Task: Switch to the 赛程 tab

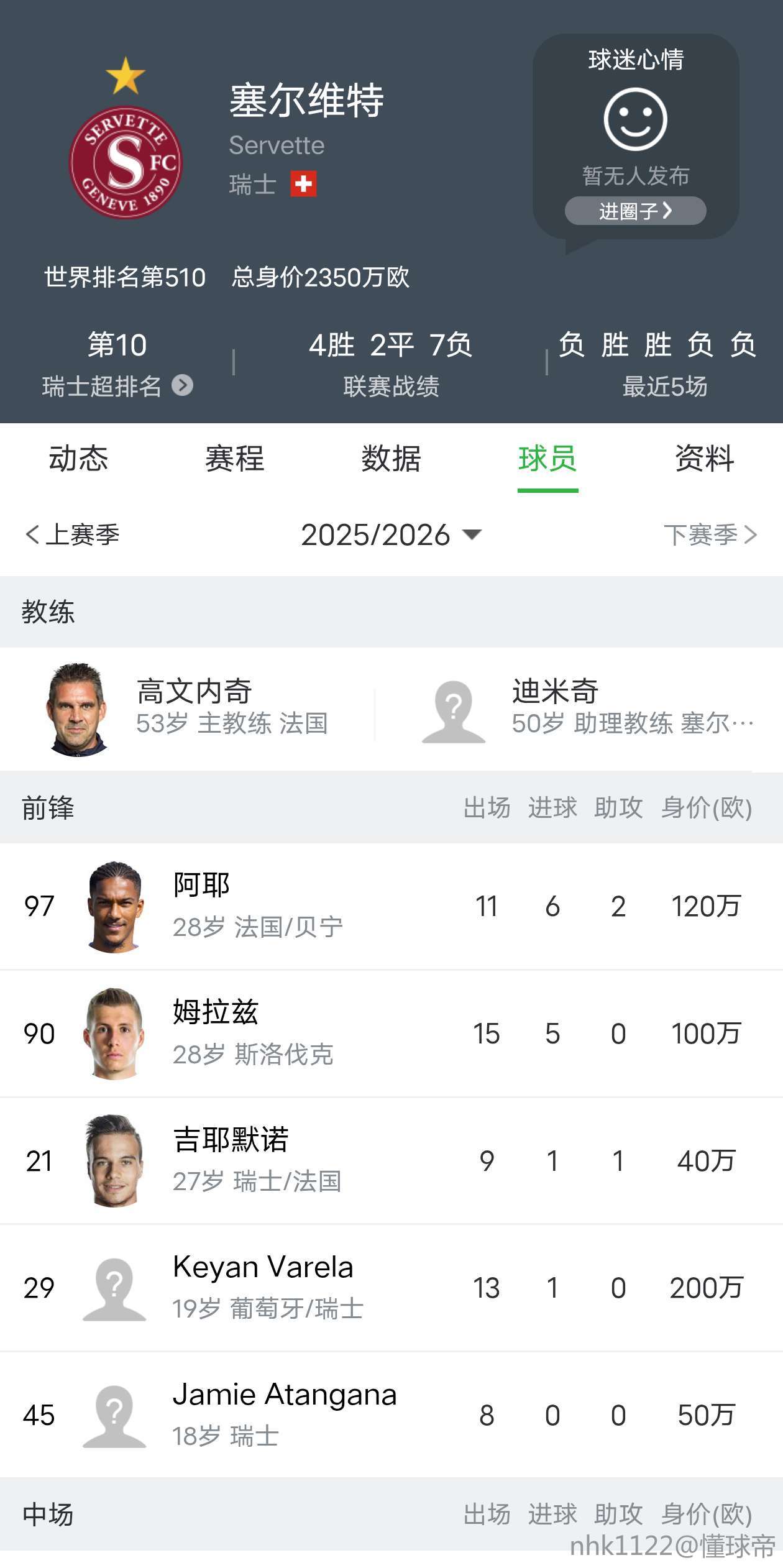Action: pyautogui.click(x=235, y=459)
